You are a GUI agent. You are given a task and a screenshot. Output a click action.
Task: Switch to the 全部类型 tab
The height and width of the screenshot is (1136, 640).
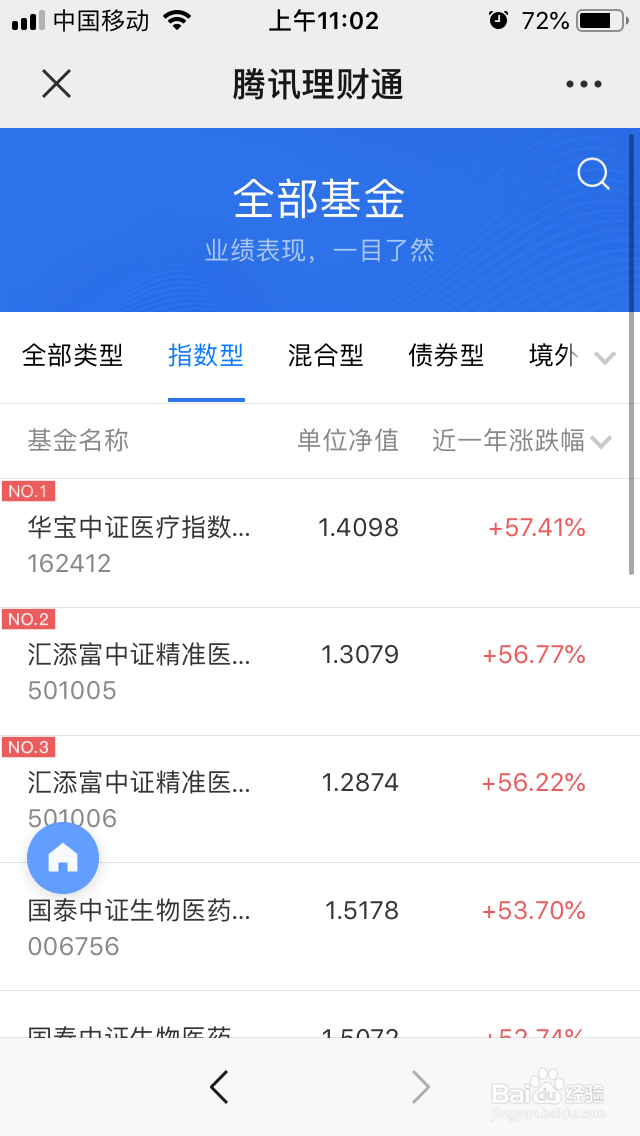72,356
